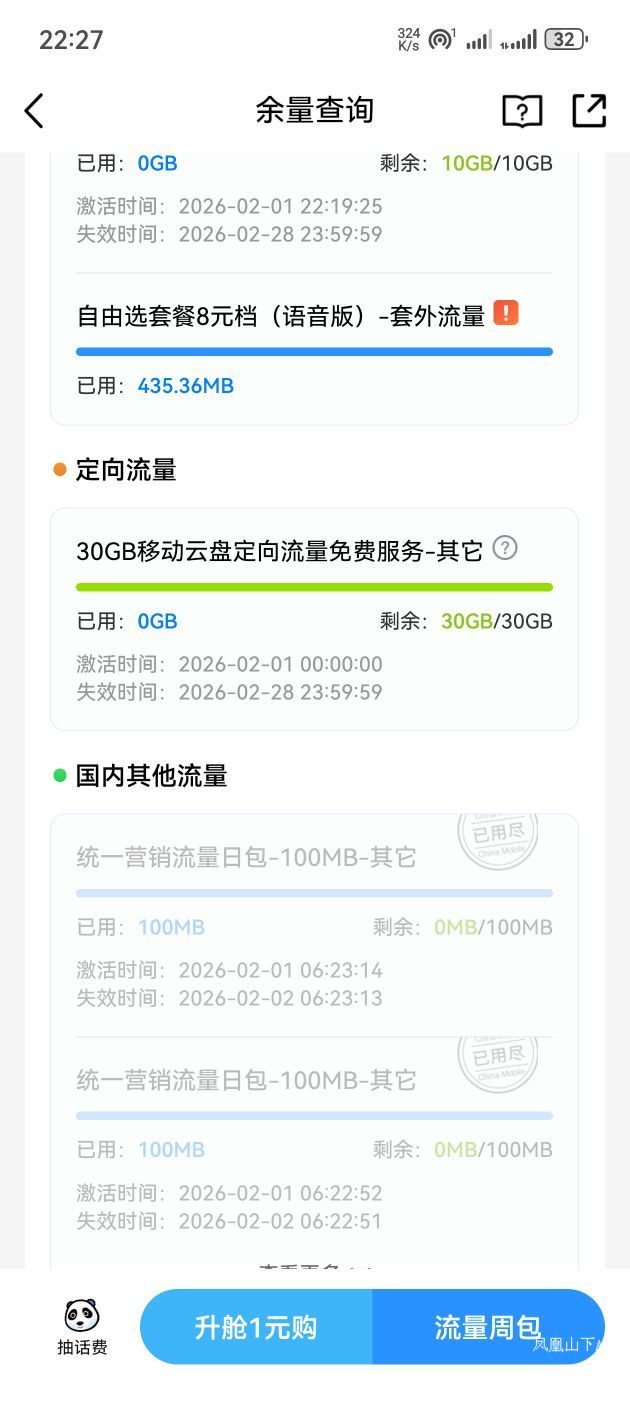Tap the red alert icon beside 套外流量
This screenshot has height=1422, width=630.
coord(506,314)
